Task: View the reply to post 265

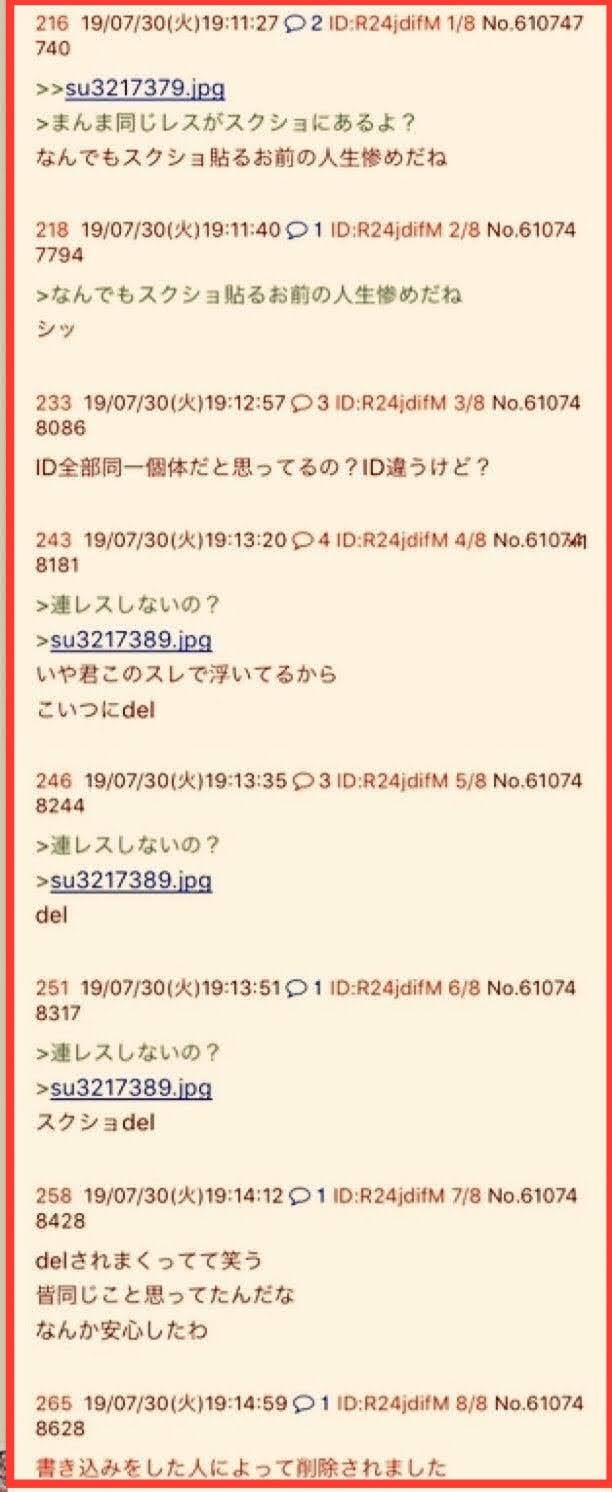Action: click(308, 1401)
